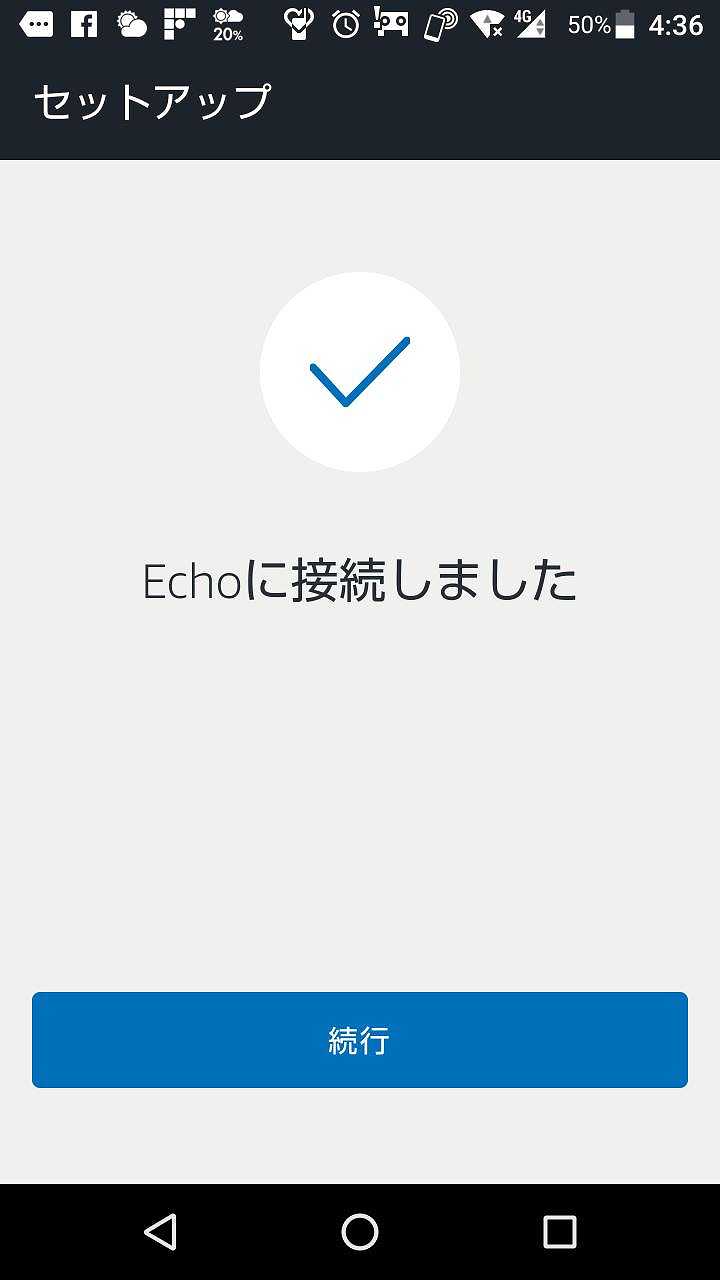Open the recent apps view
This screenshot has width=720, height=1280.
(x=559, y=1232)
